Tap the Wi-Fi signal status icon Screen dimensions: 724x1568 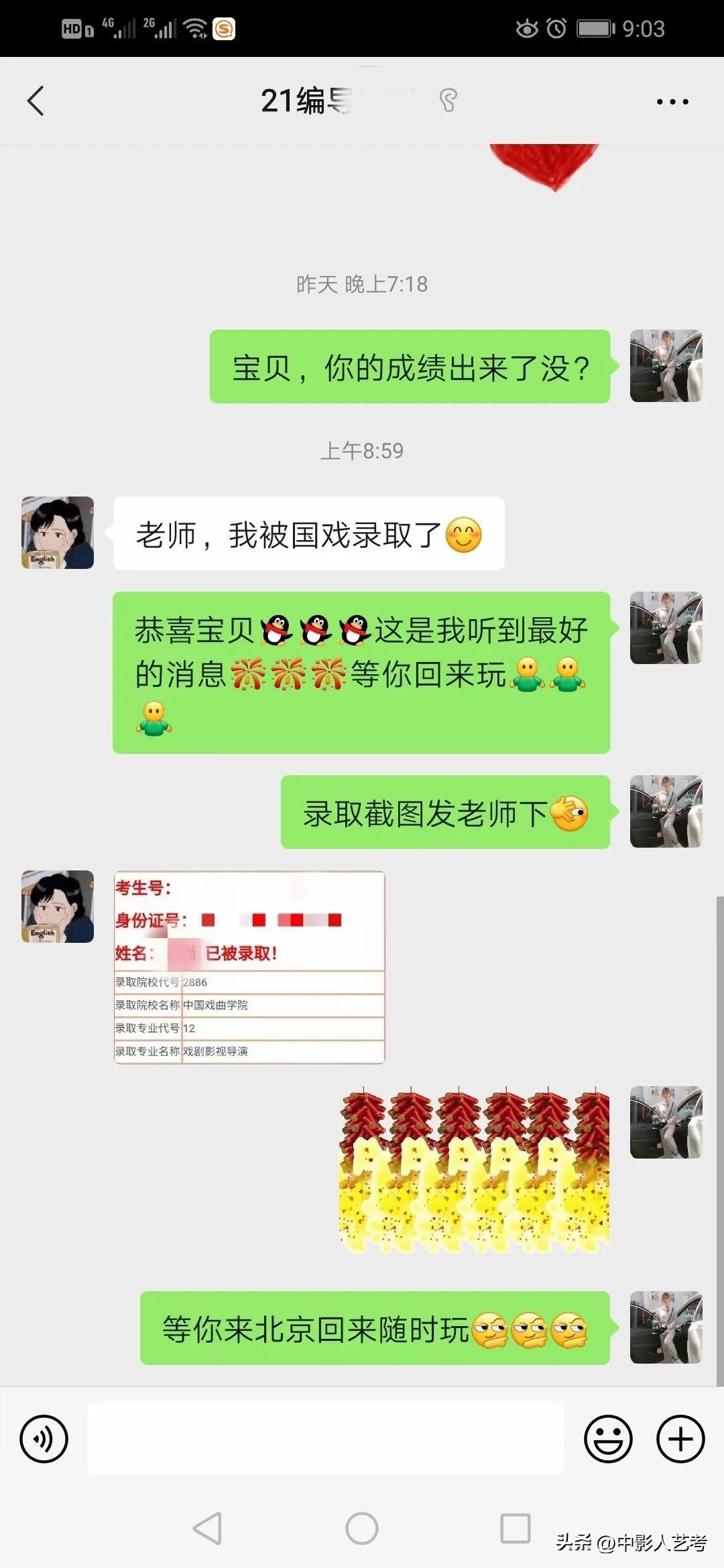[194, 28]
